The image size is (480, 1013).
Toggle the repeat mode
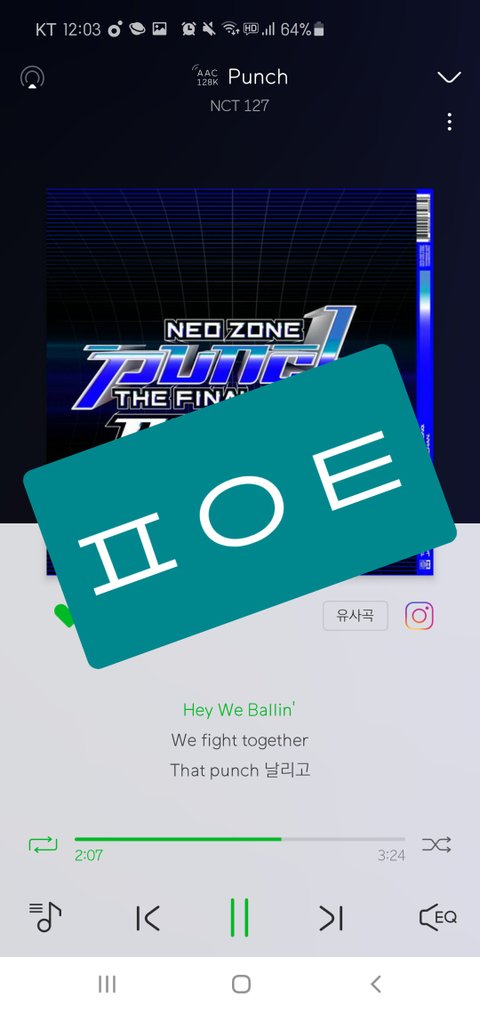pos(43,844)
